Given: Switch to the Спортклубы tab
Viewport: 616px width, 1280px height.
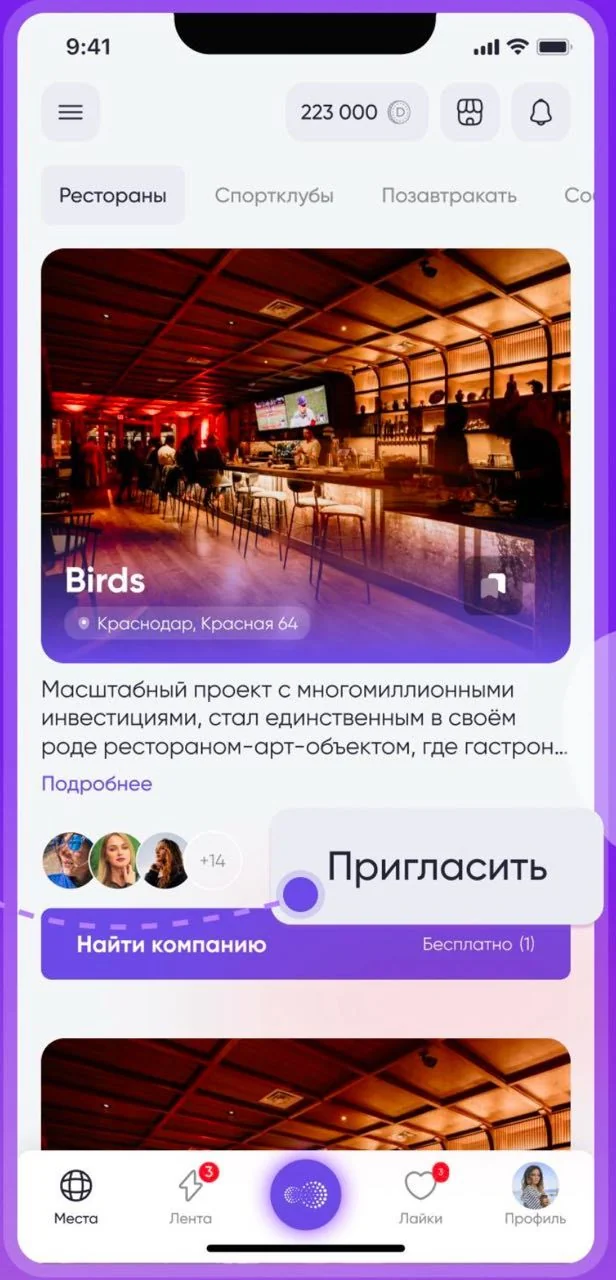Looking at the screenshot, I should (274, 195).
